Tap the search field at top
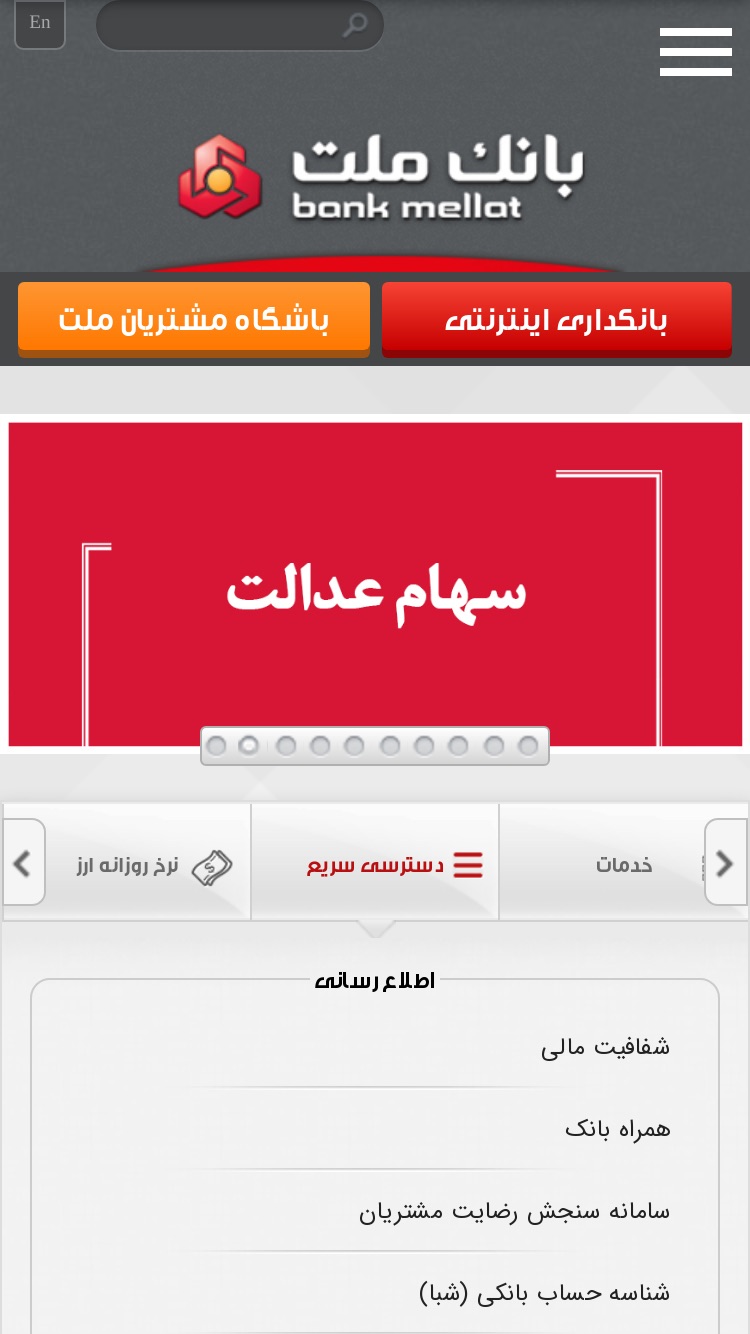750x1334 pixels. pyautogui.click(x=240, y=25)
